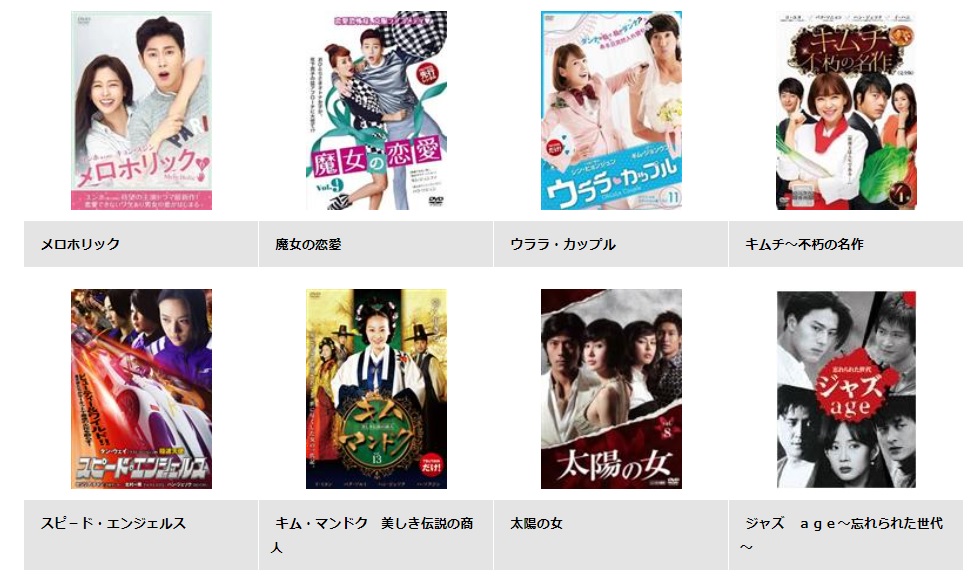The width and height of the screenshot is (978, 581).
Task: View the キムチ〜不朽の名作 cover
Action: point(846,110)
